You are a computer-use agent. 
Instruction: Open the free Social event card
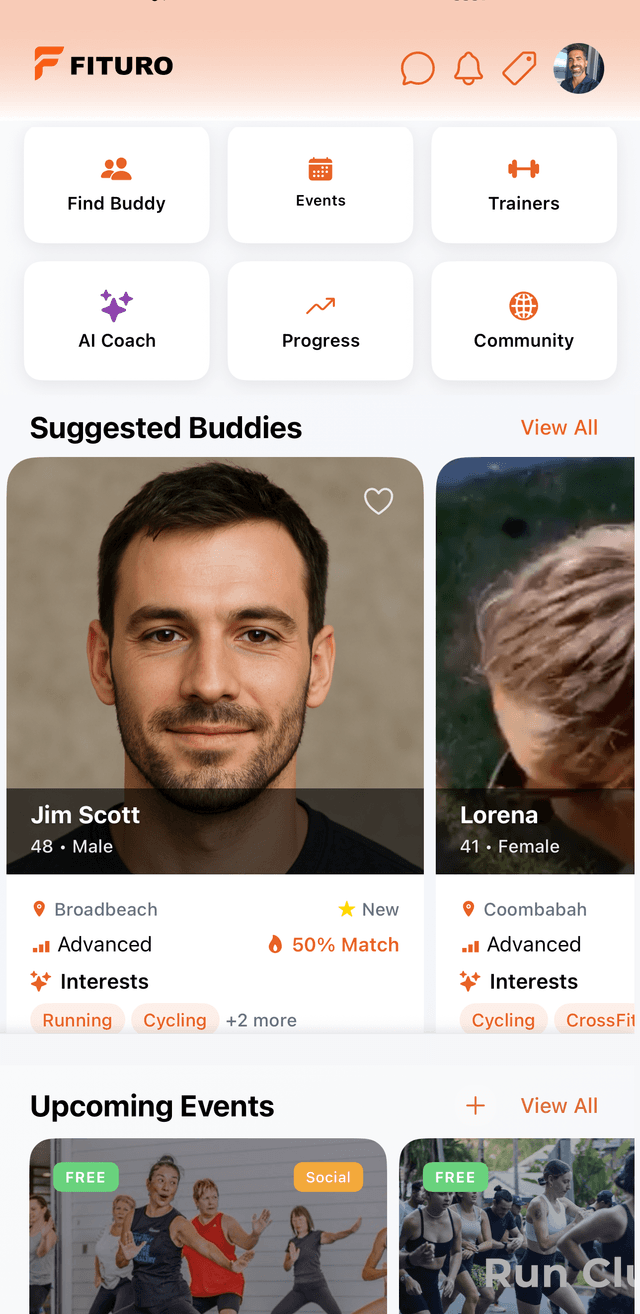[x=208, y=1230]
